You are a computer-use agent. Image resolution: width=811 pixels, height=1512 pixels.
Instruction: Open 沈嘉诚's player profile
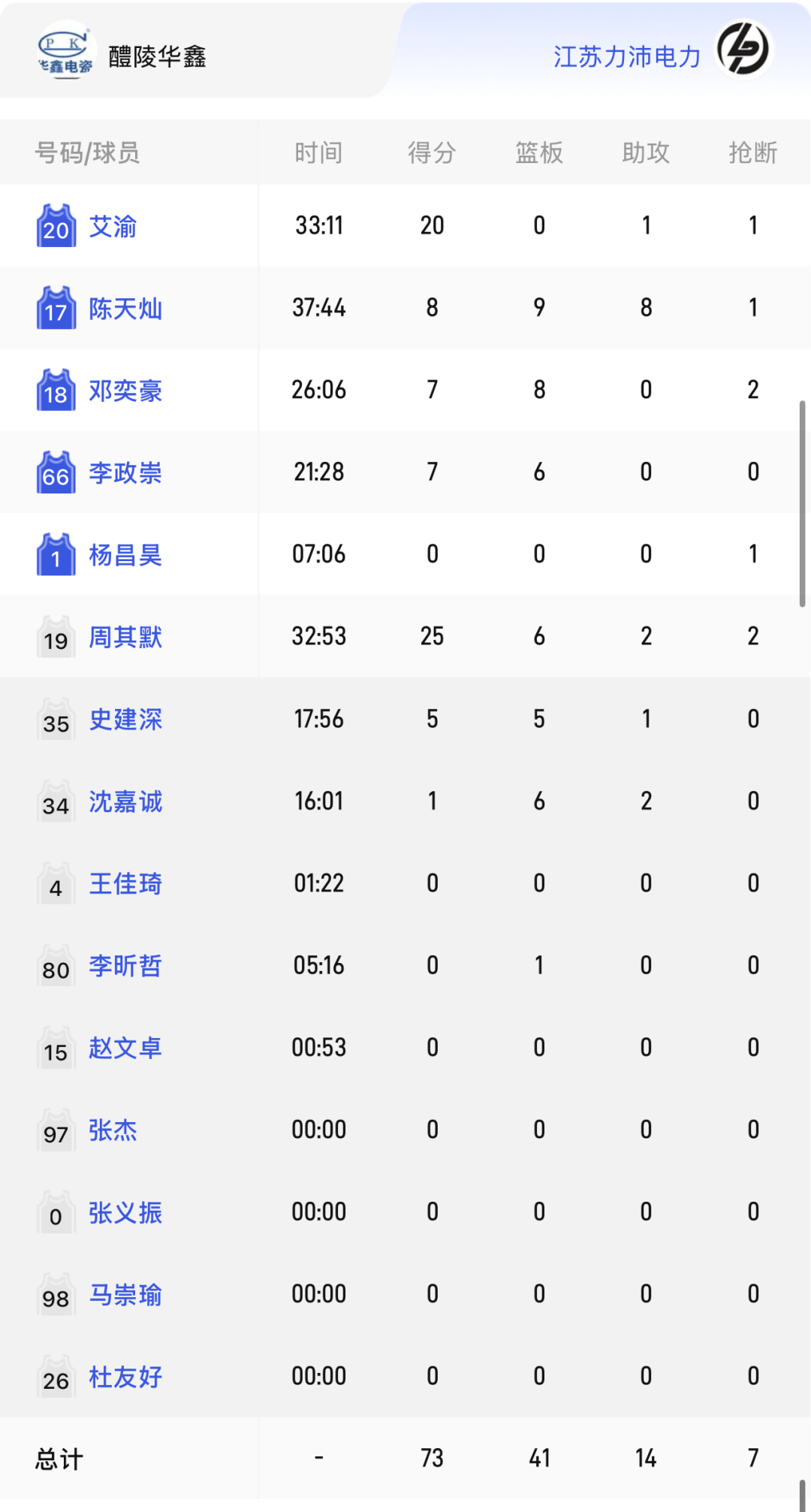(125, 801)
